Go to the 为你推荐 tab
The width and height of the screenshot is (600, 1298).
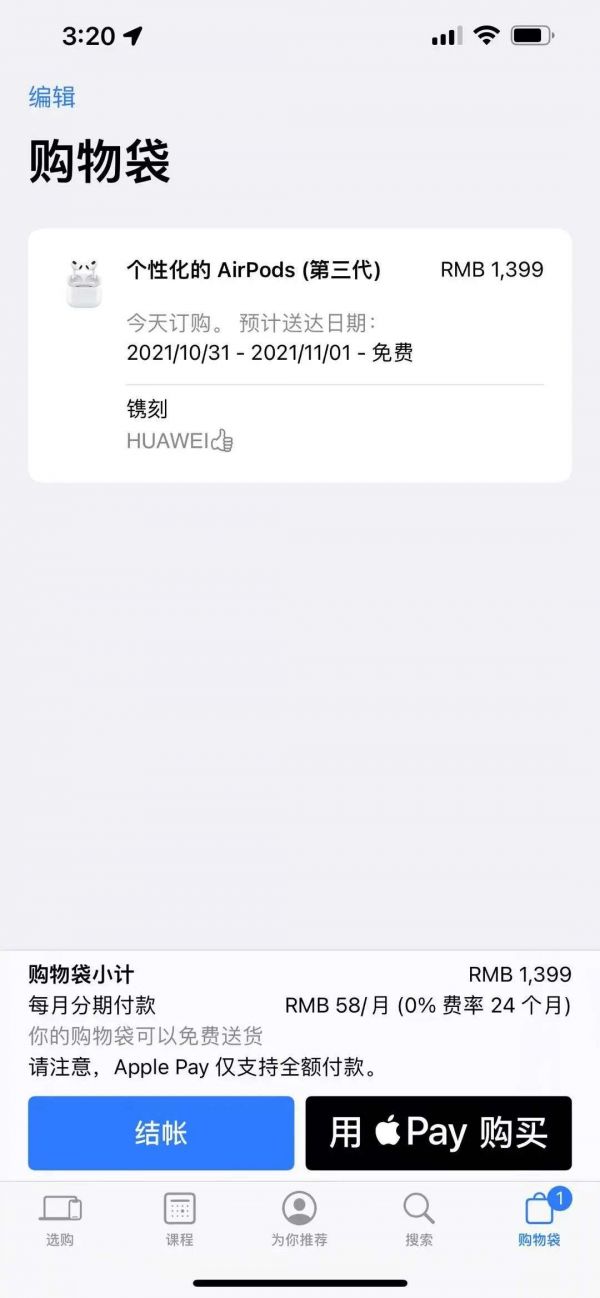coord(299,1220)
